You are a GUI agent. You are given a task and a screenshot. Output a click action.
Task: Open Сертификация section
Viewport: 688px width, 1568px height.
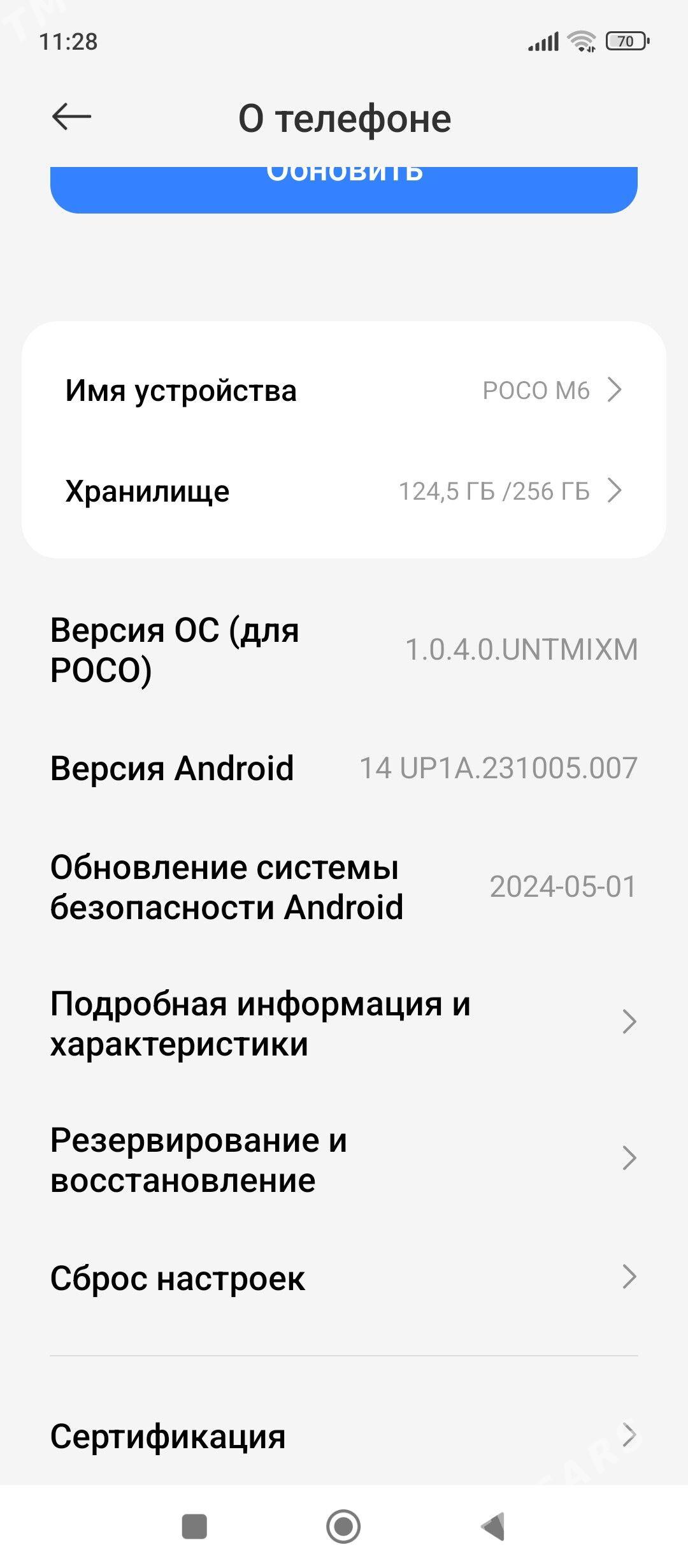(x=344, y=1436)
